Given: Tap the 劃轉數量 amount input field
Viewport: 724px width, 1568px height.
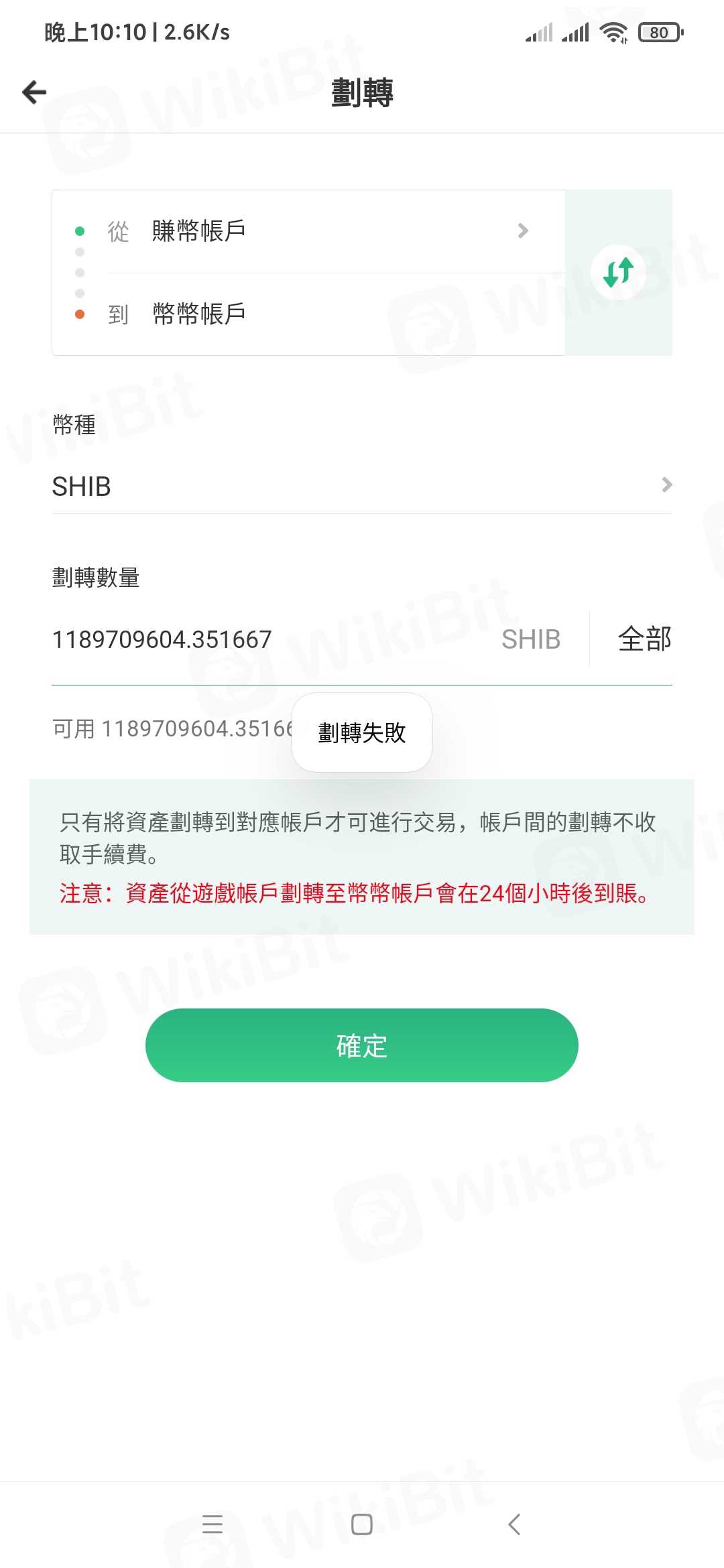Looking at the screenshot, I should (x=268, y=640).
